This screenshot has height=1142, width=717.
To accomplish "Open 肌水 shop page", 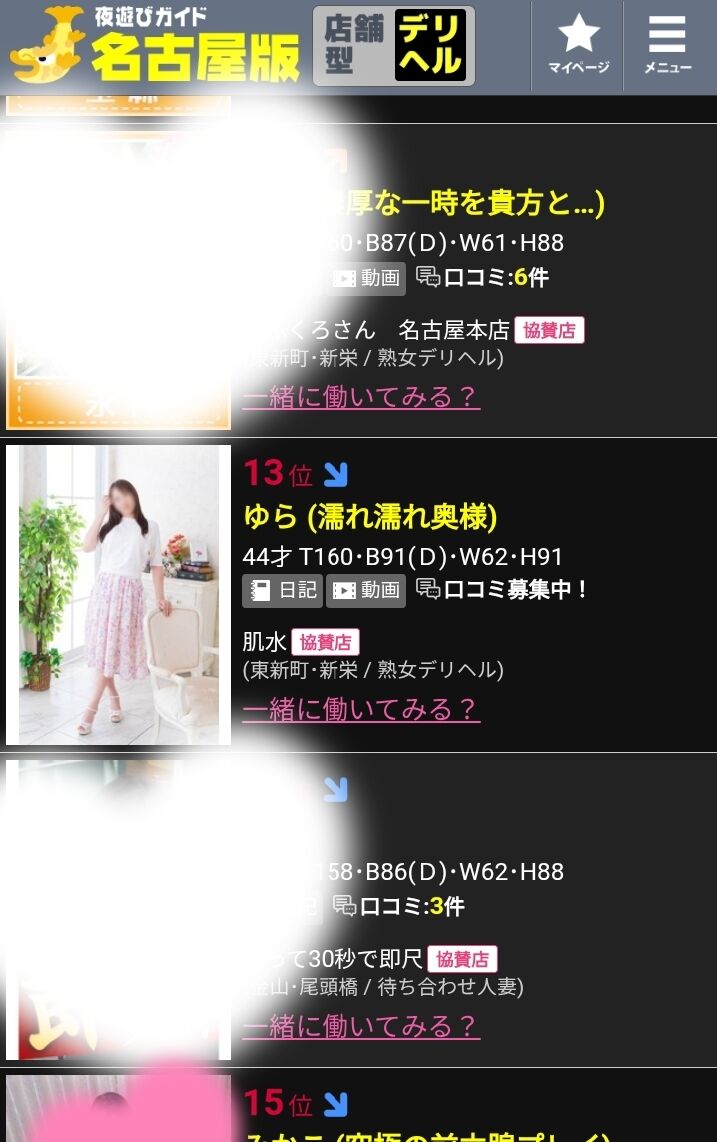I will [x=264, y=641].
